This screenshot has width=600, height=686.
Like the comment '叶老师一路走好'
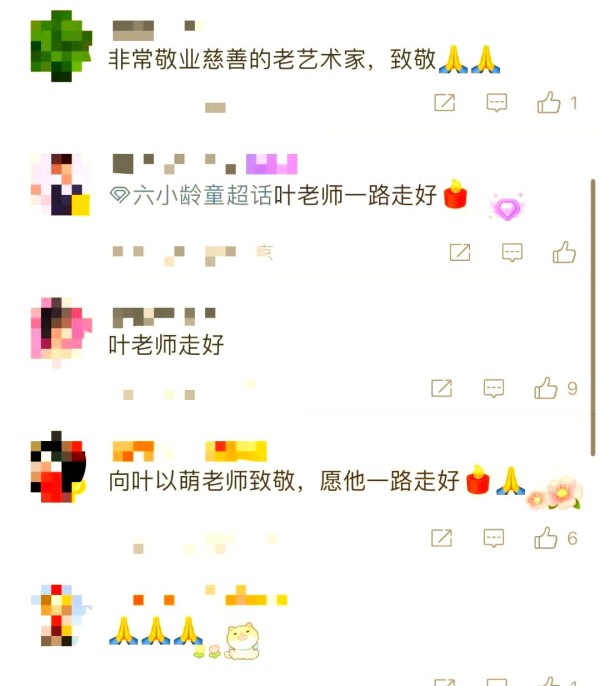click(x=564, y=252)
